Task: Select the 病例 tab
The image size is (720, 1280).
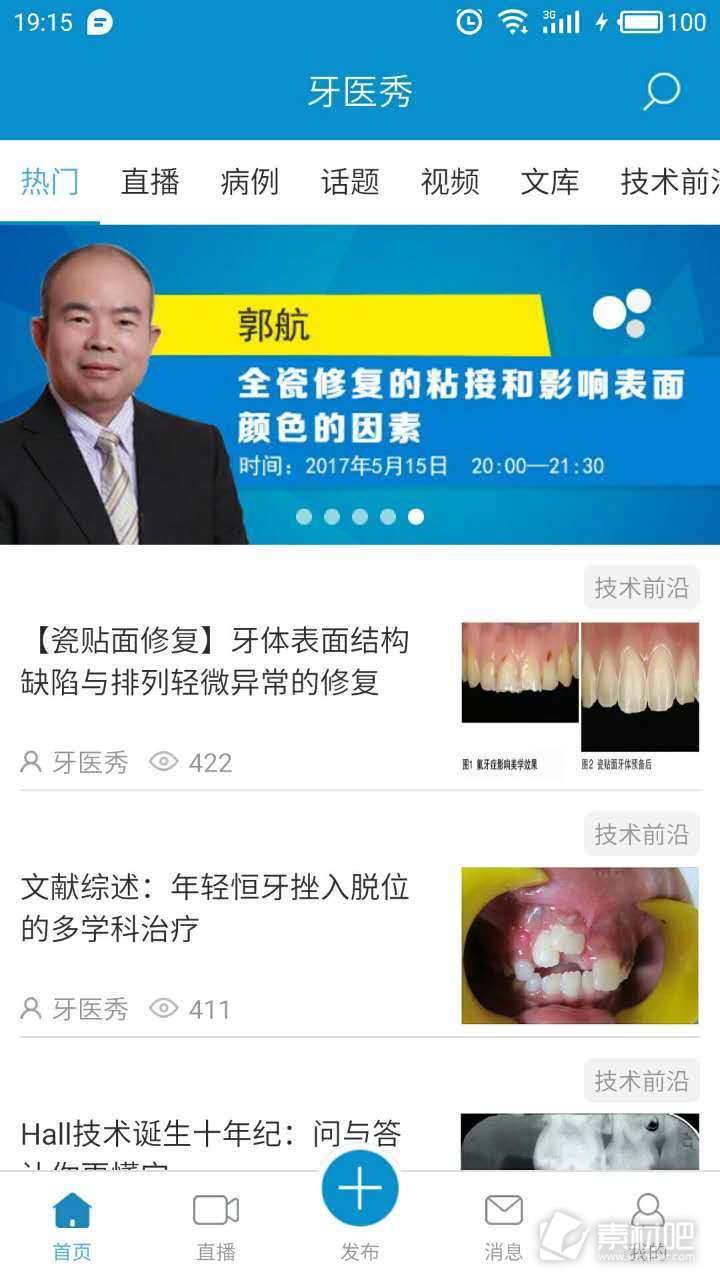Action: coord(250,182)
